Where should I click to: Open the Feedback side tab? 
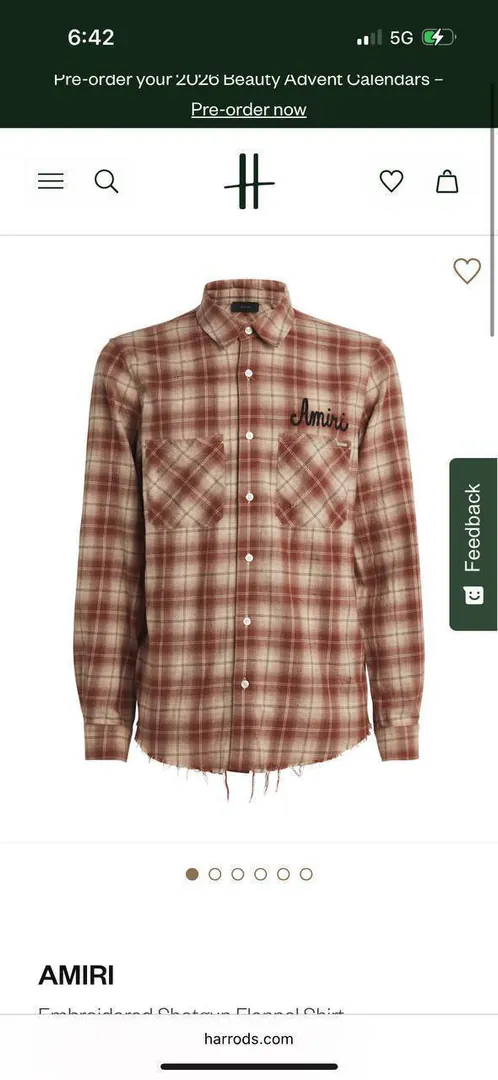click(473, 544)
